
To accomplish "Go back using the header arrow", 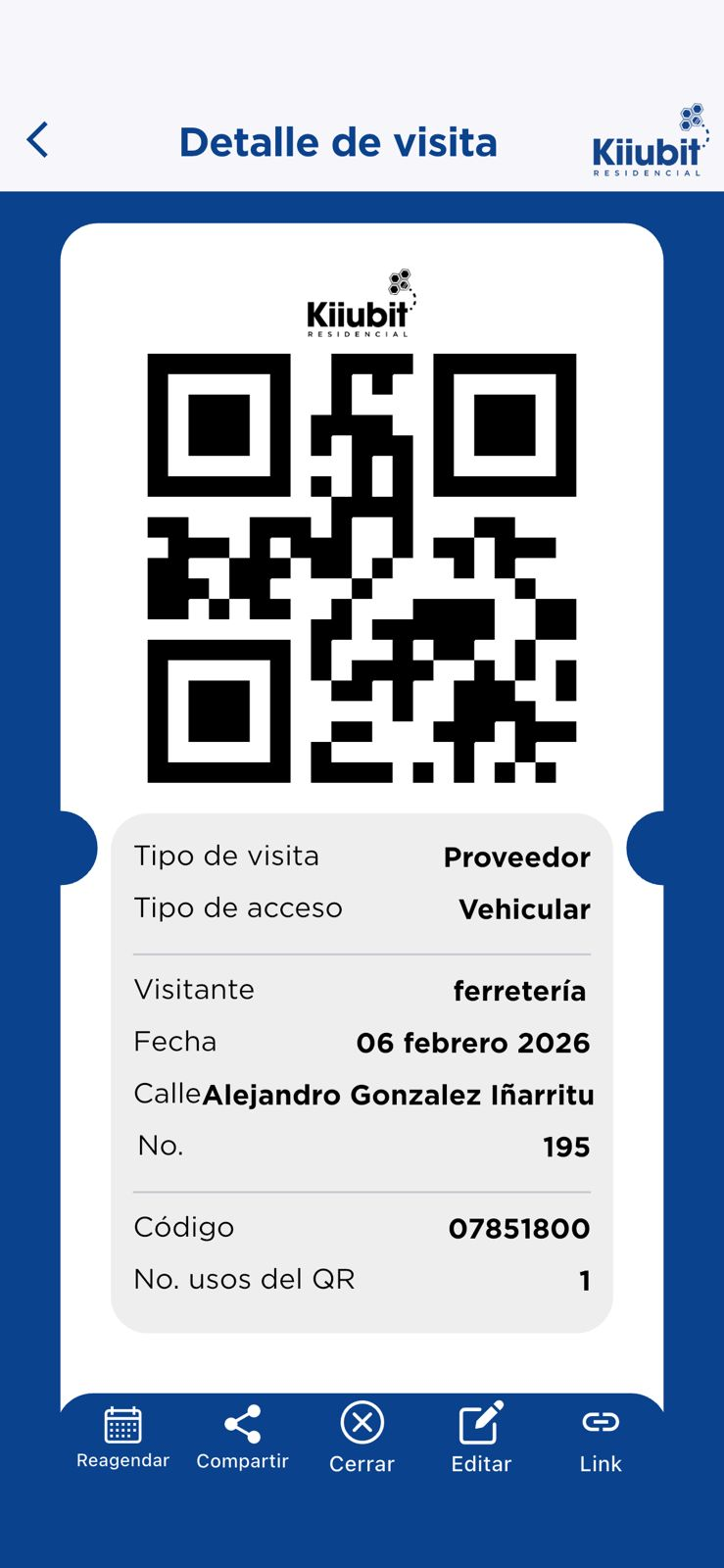I will click(38, 140).
